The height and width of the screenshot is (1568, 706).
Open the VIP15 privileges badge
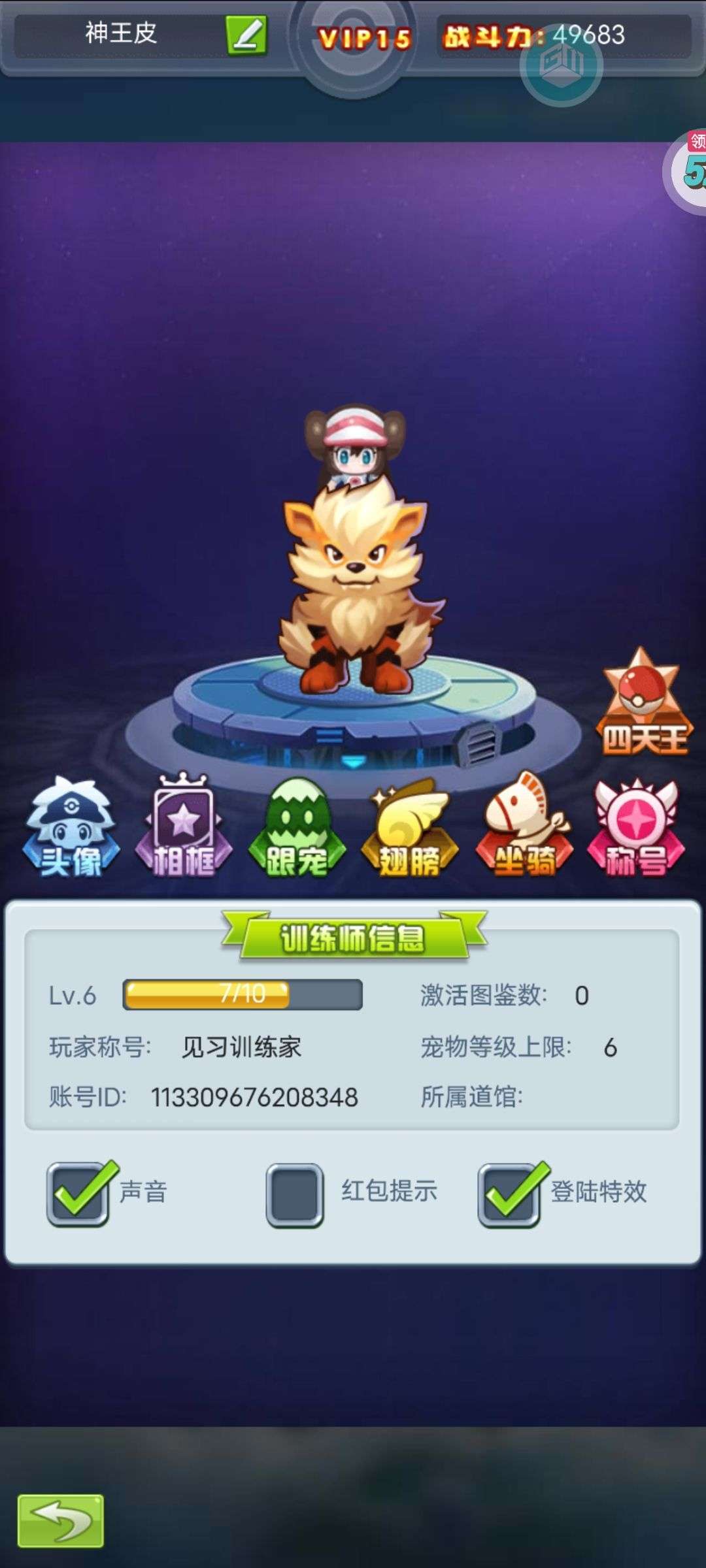pos(363,39)
